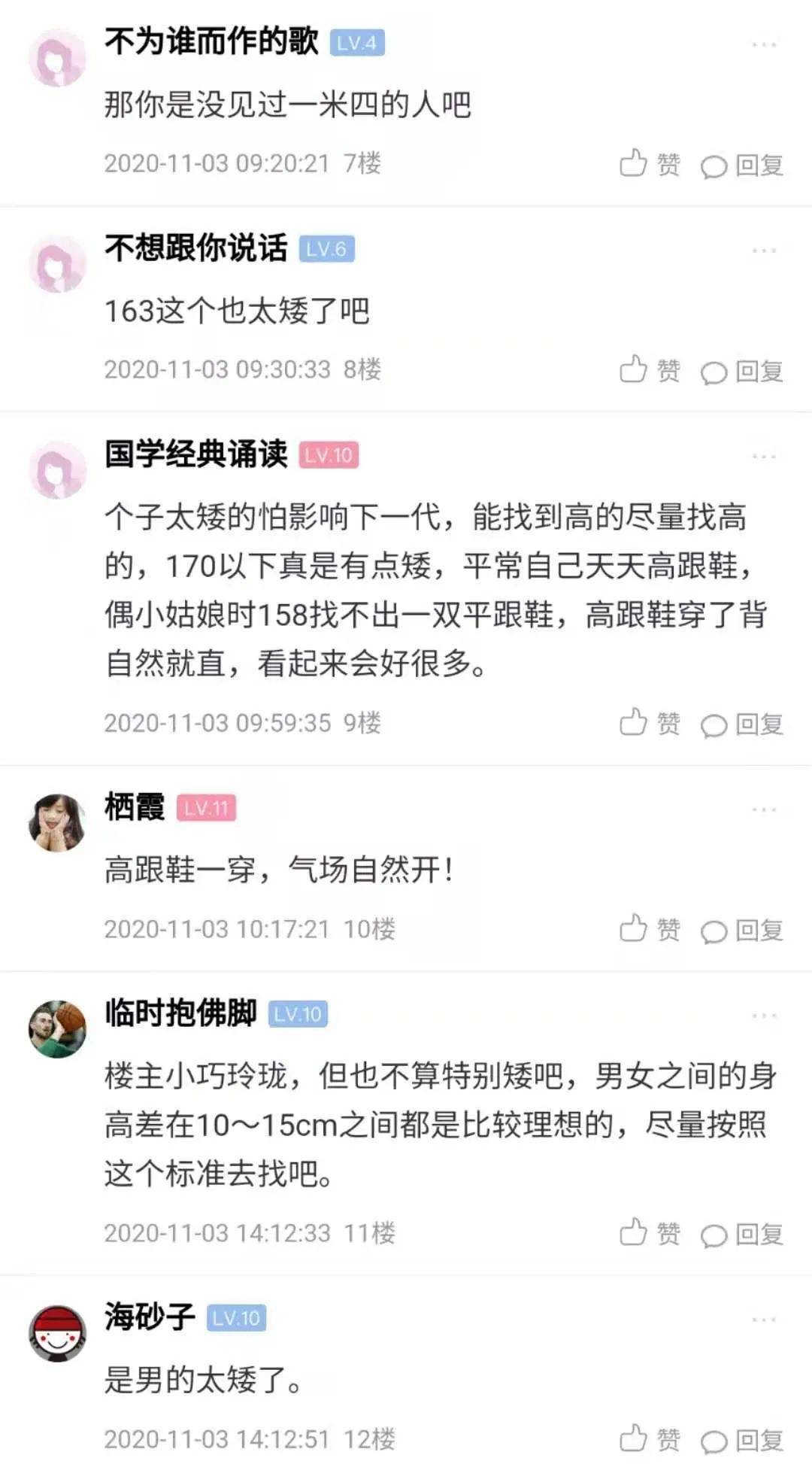Open the username 临时抱佛脚
The width and height of the screenshot is (812, 1464).
(x=180, y=1013)
